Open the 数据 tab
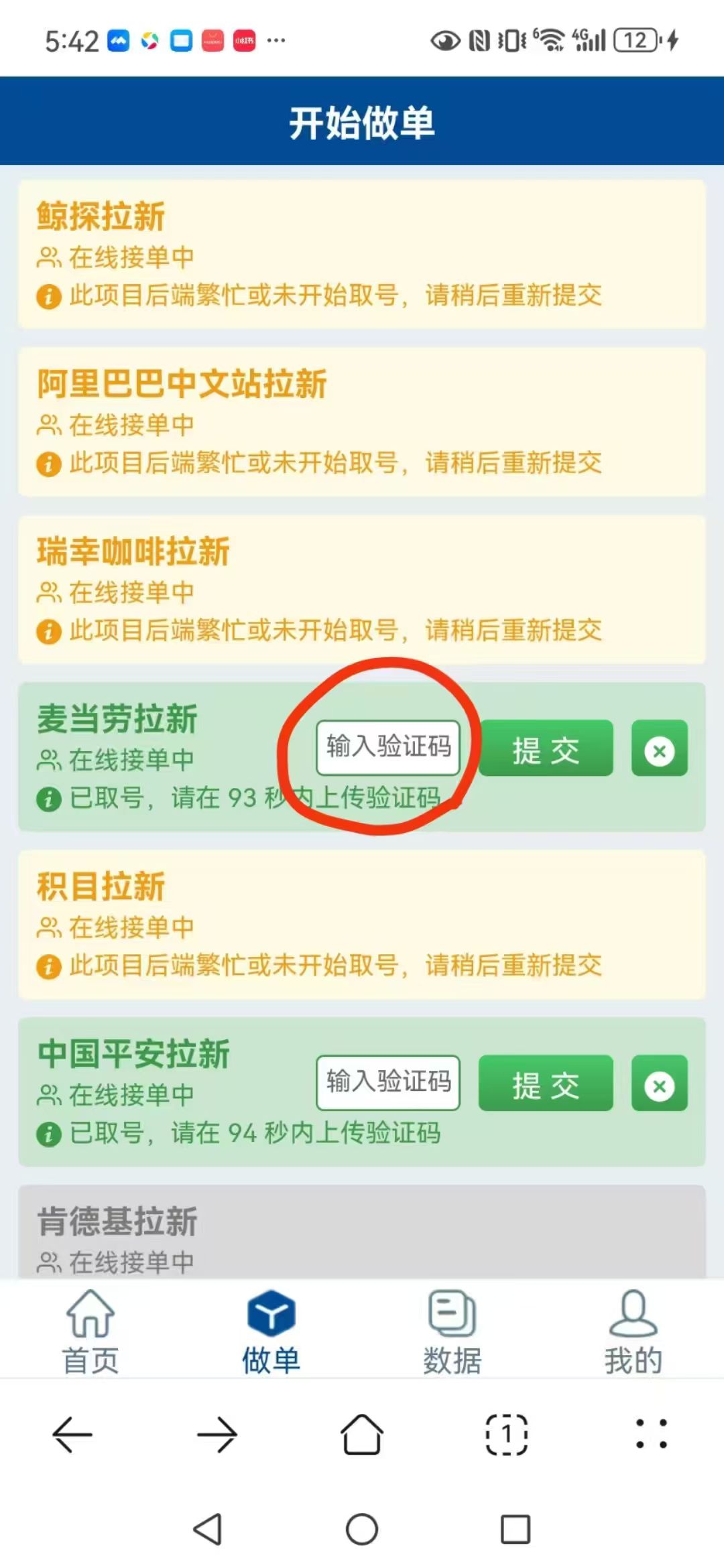Image resolution: width=724 pixels, height=1568 pixels. 452,1331
